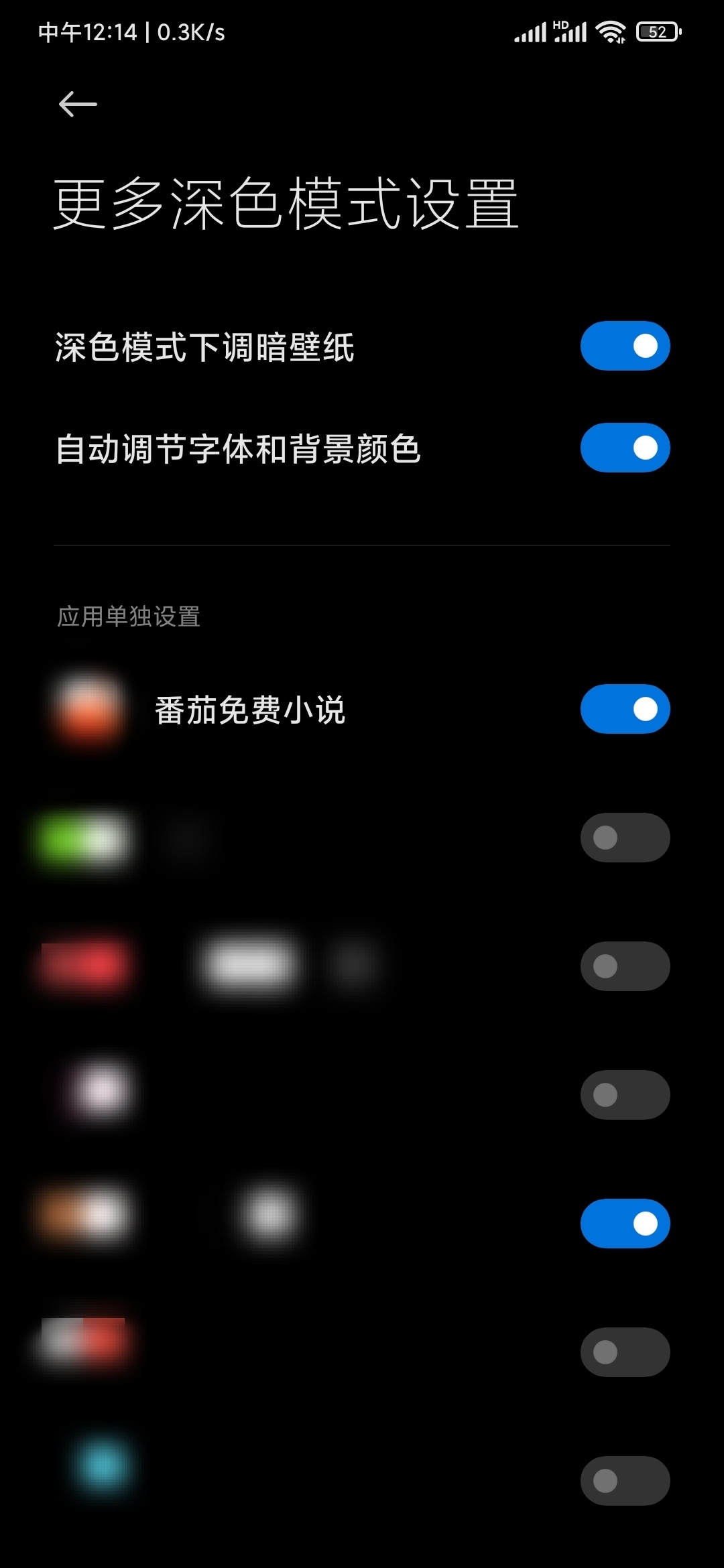Image resolution: width=724 pixels, height=1568 pixels.
Task: Disable dark mode for 番茄免费小说
Action: point(624,708)
